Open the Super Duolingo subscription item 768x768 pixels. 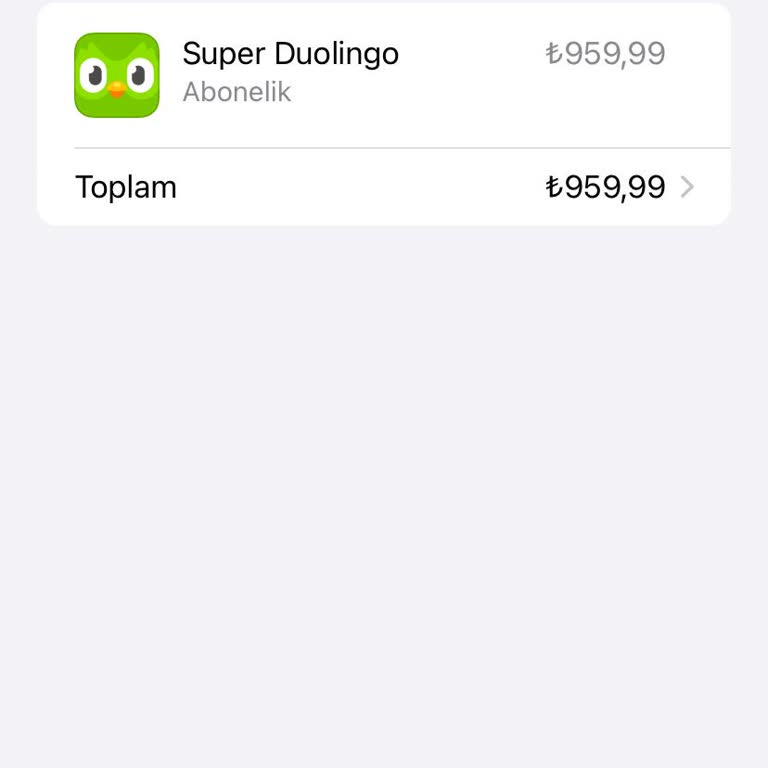tap(290, 72)
